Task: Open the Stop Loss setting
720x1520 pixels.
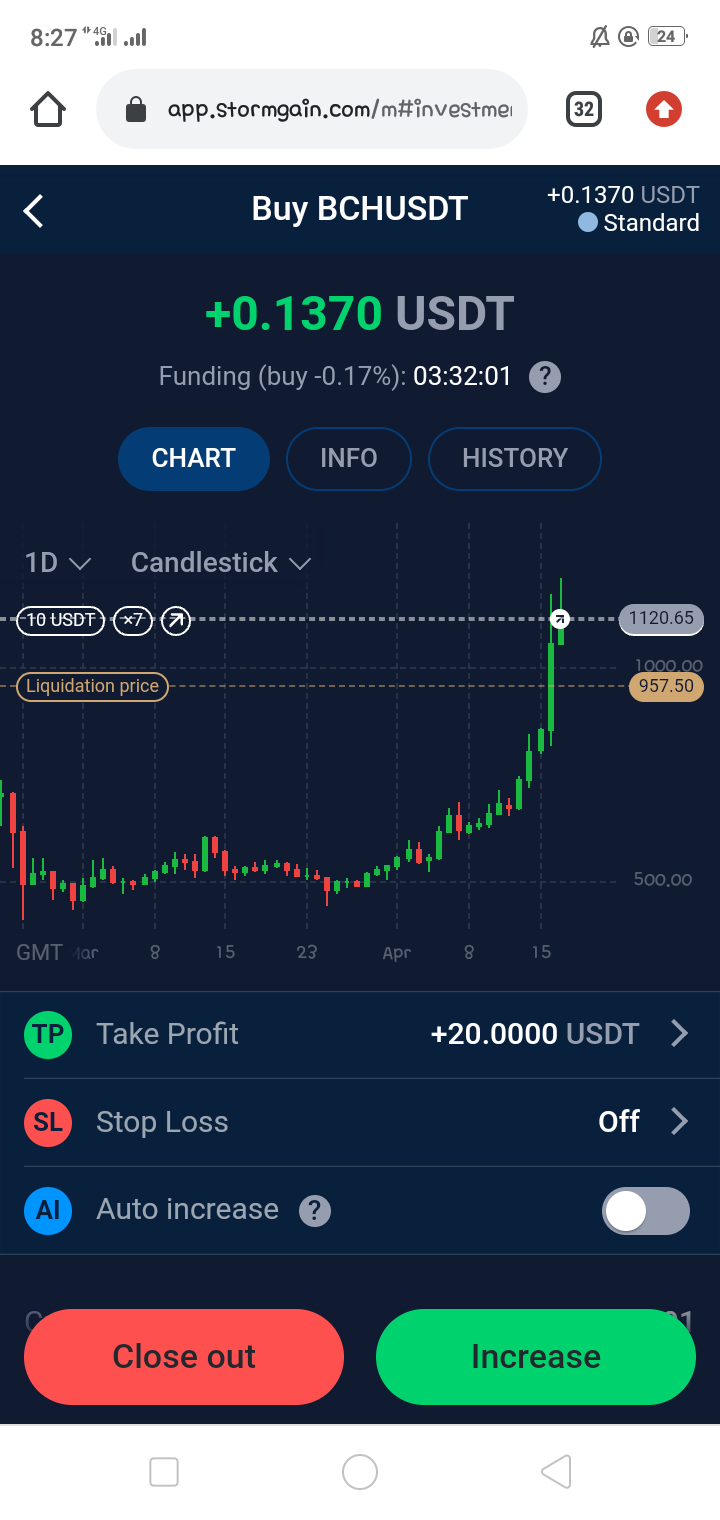Action: (x=360, y=1122)
